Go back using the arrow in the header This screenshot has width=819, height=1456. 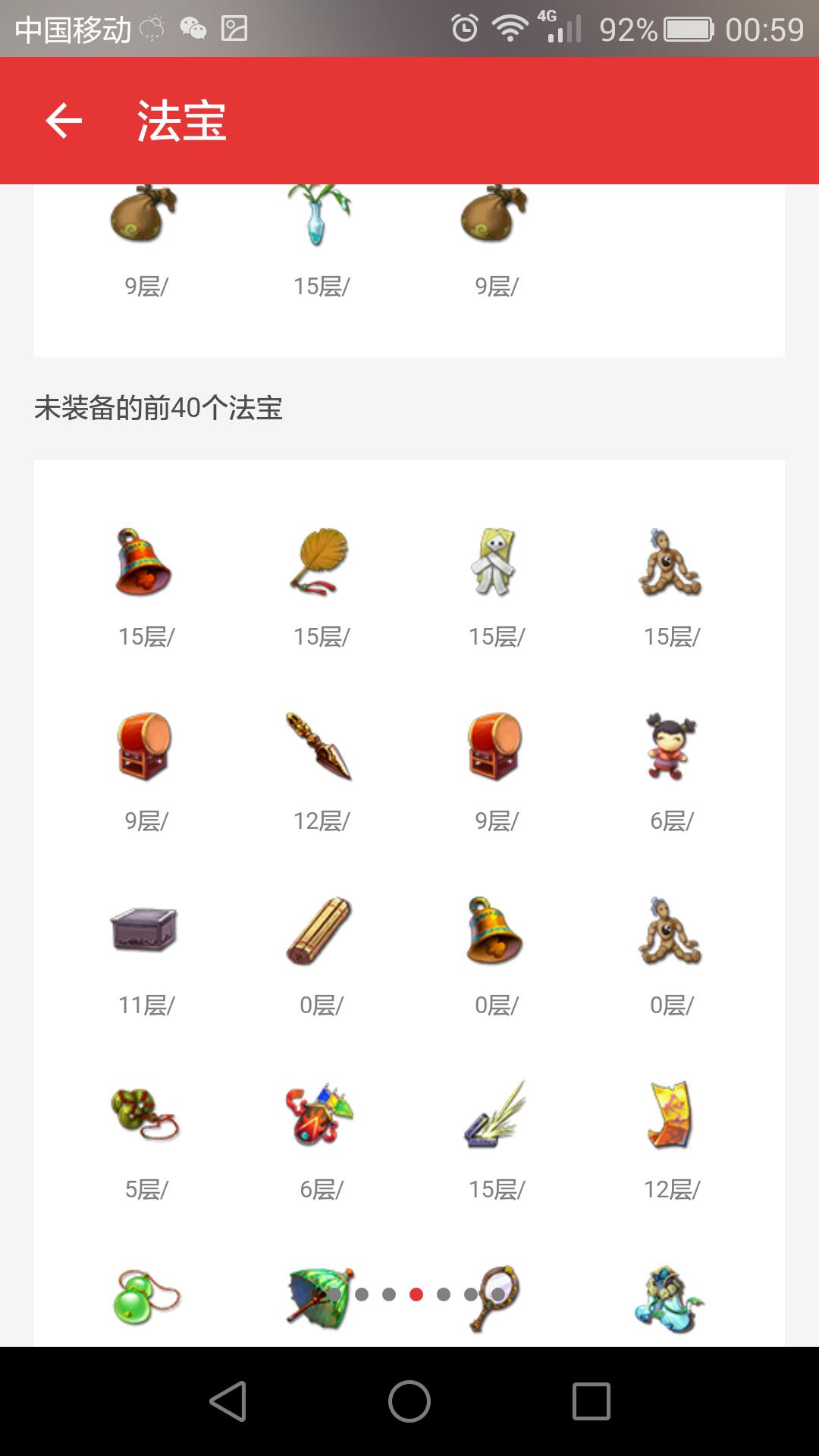64,121
